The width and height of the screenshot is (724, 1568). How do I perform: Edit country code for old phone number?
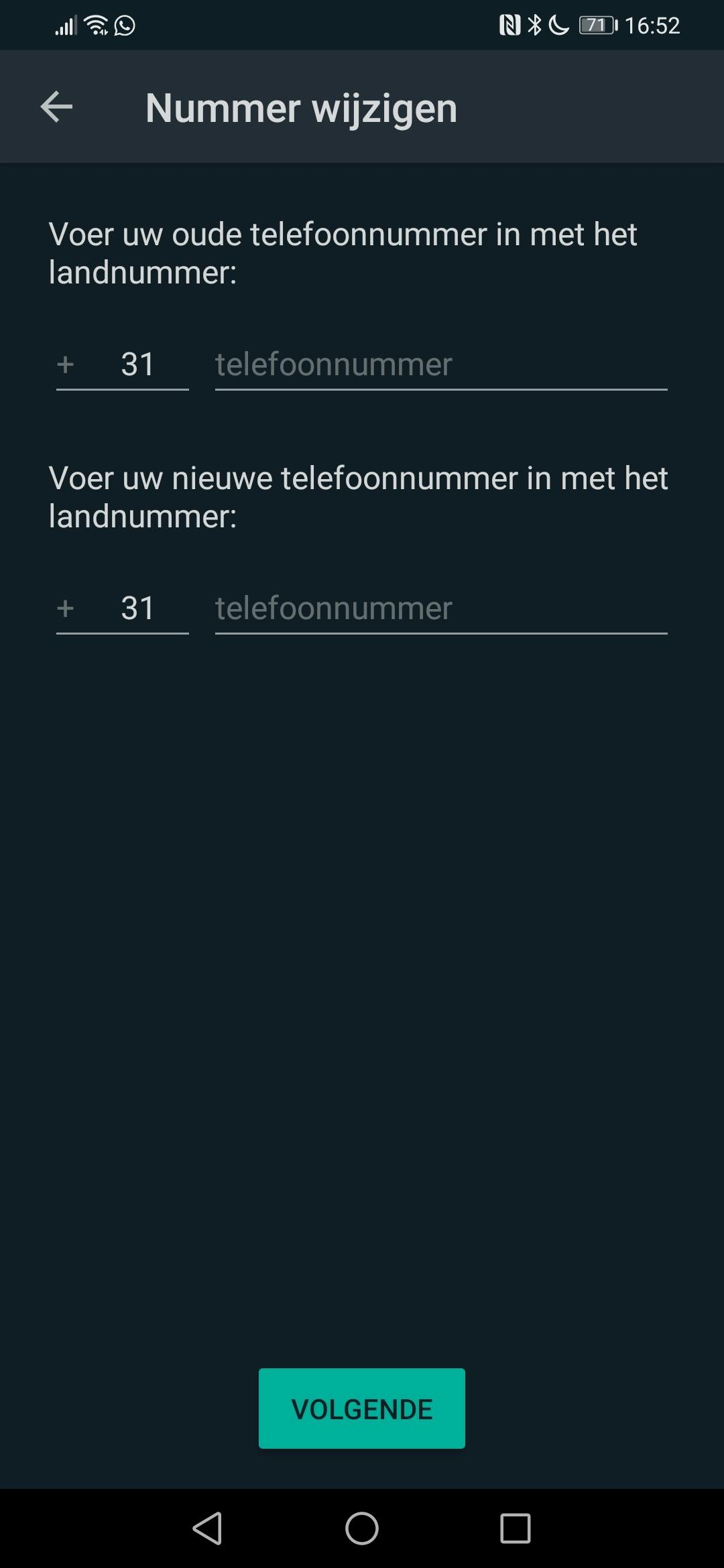point(137,365)
